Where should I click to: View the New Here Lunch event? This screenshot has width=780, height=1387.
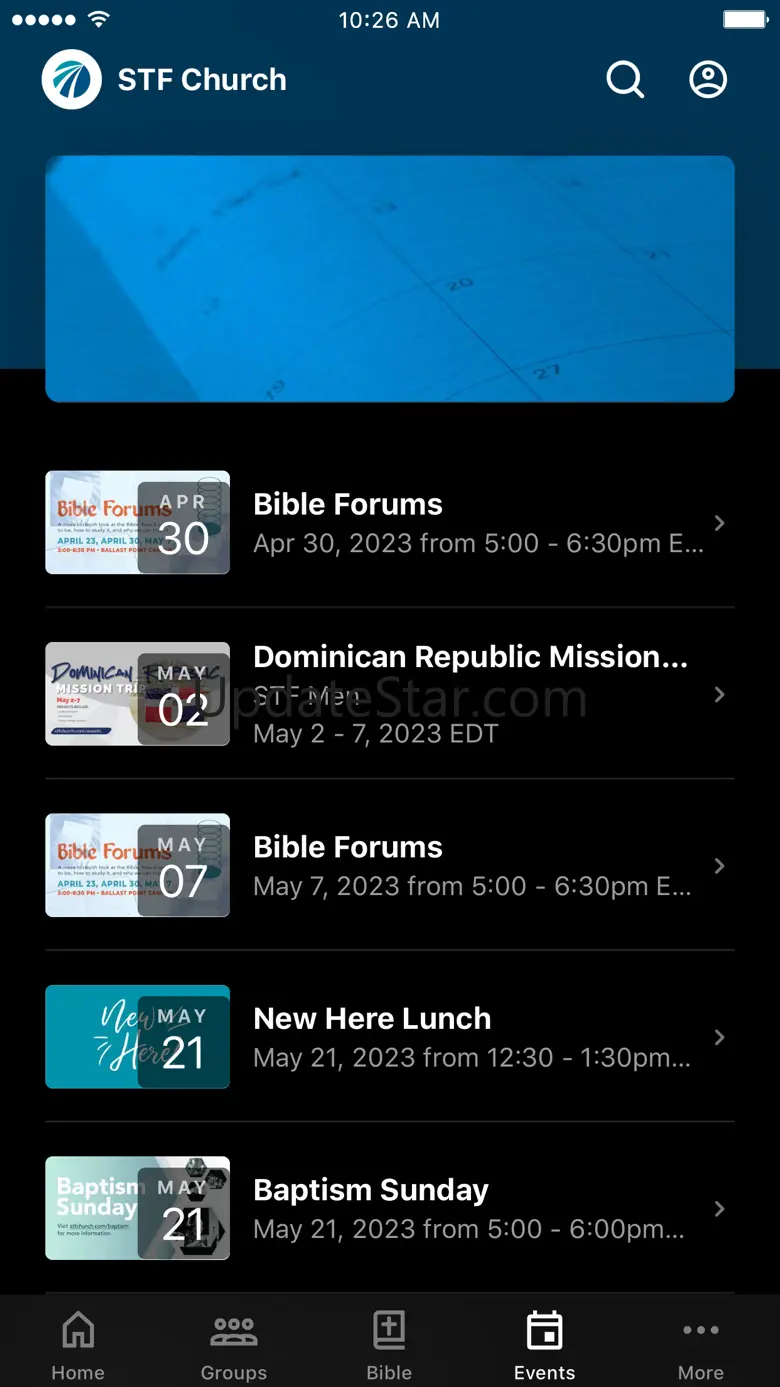pos(390,1037)
